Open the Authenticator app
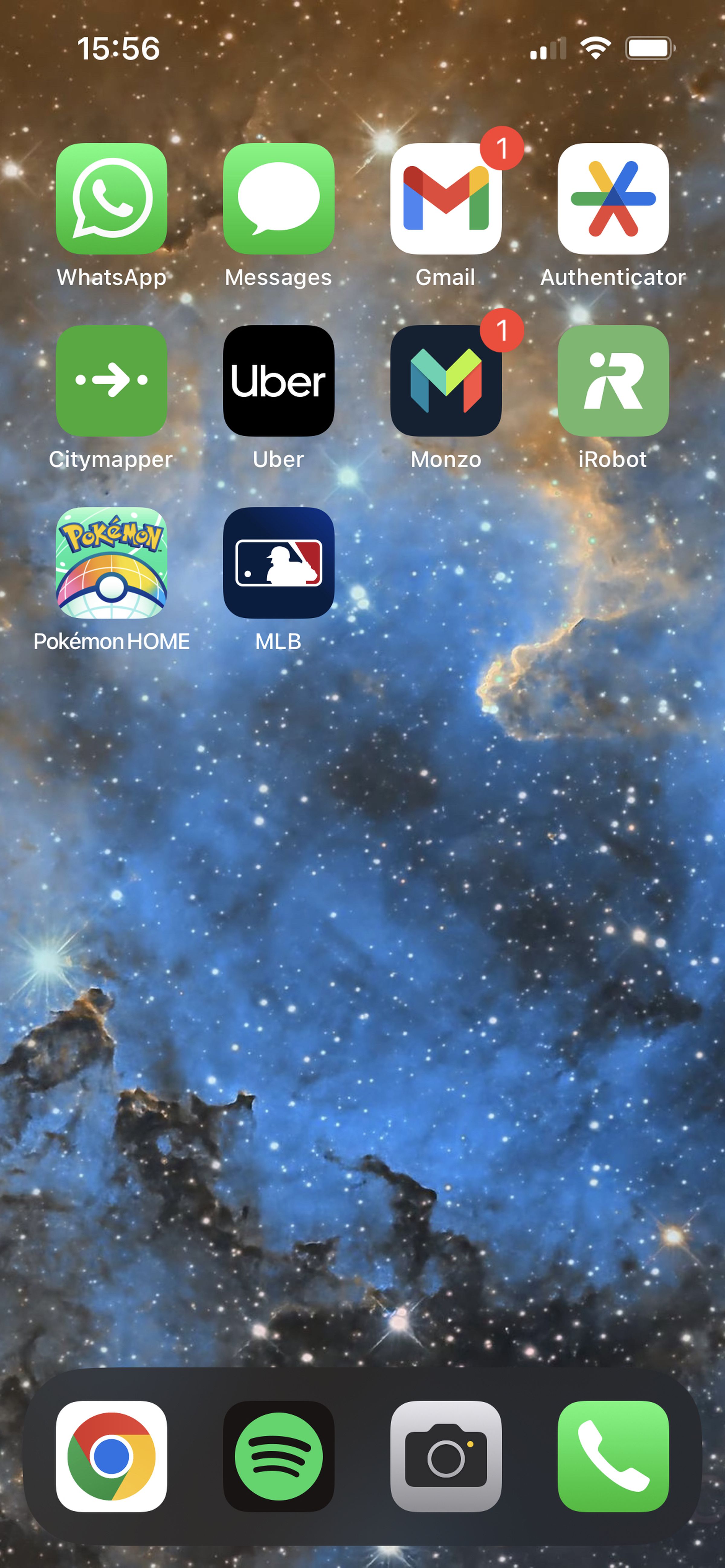This screenshot has height=1568, width=725. point(613,198)
